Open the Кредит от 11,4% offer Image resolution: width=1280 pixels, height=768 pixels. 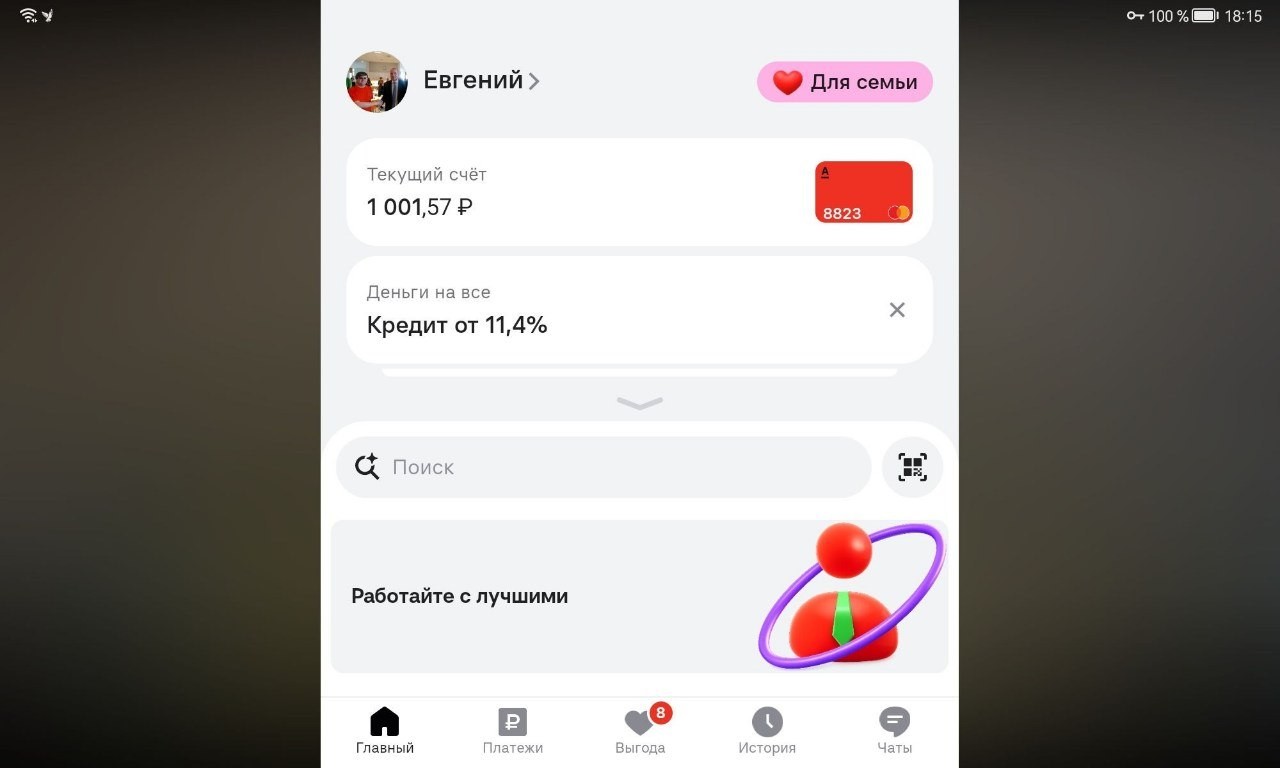[457, 325]
